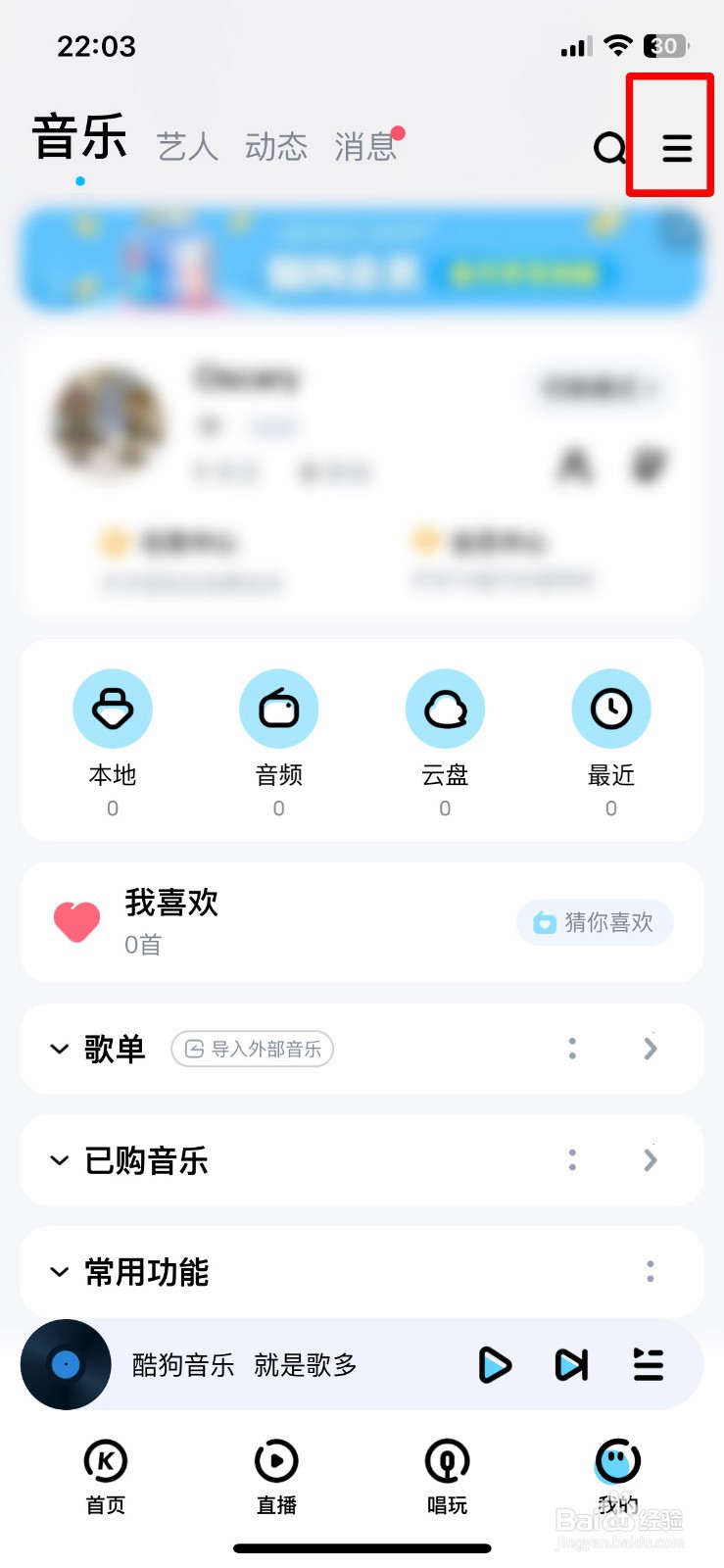Select the 本地 local music icon
The width and height of the screenshot is (724, 1568).
(112, 709)
